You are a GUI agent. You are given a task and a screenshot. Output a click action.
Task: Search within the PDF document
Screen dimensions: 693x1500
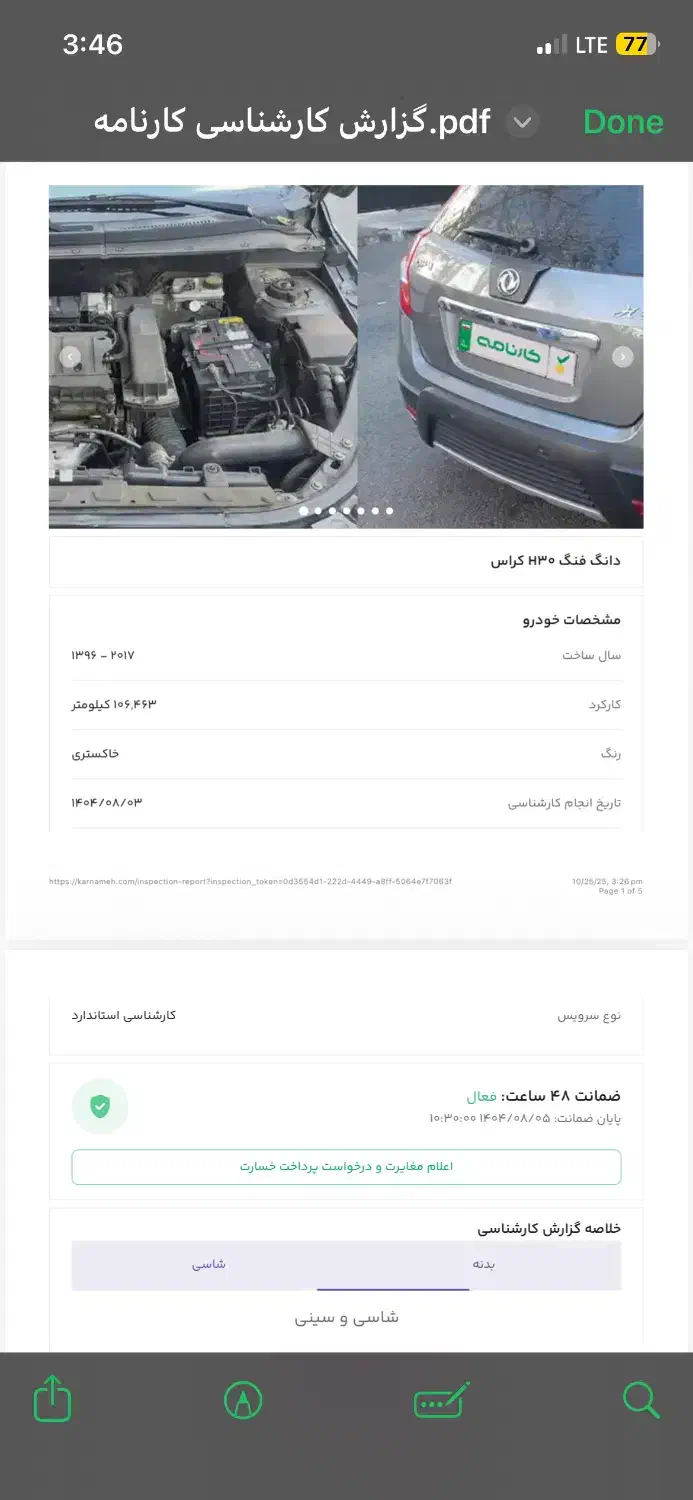pos(640,1399)
